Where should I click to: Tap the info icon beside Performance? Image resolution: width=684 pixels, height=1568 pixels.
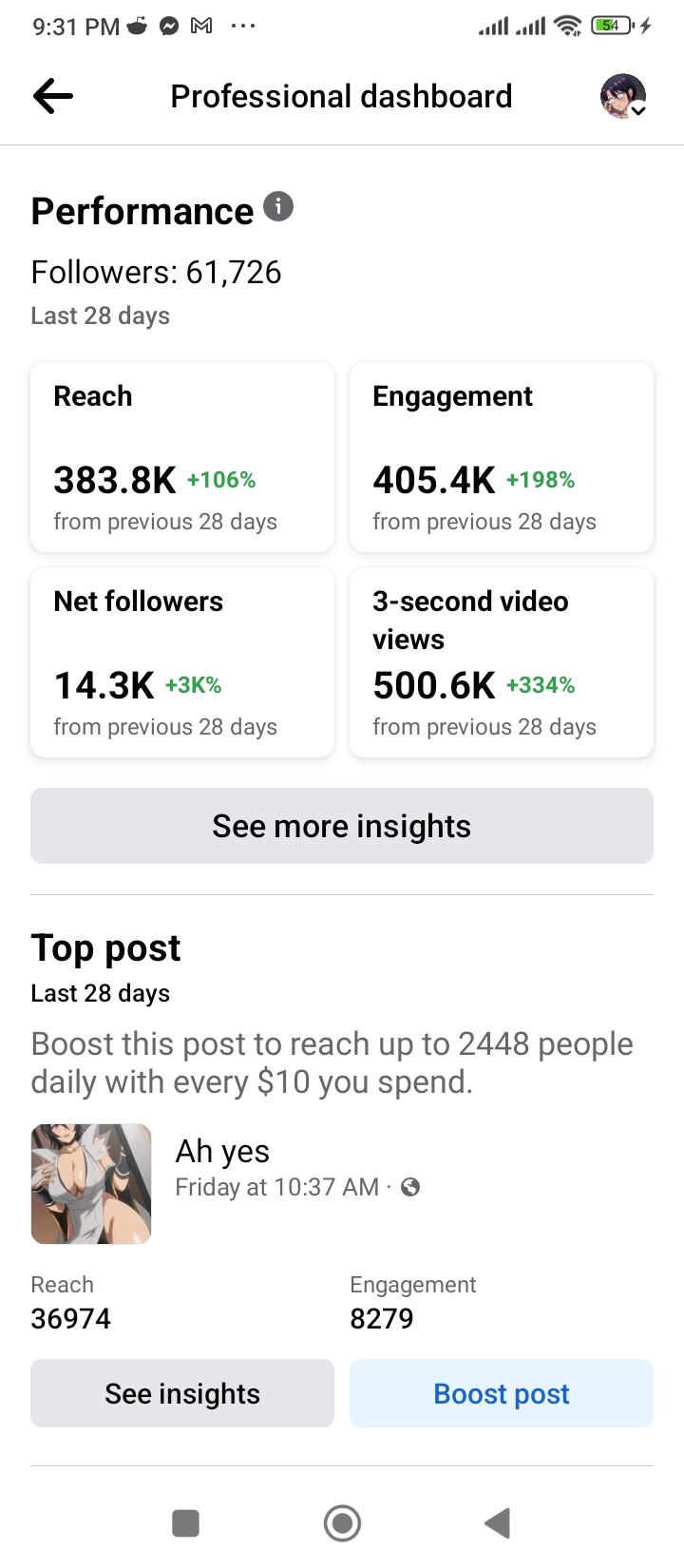point(278,206)
